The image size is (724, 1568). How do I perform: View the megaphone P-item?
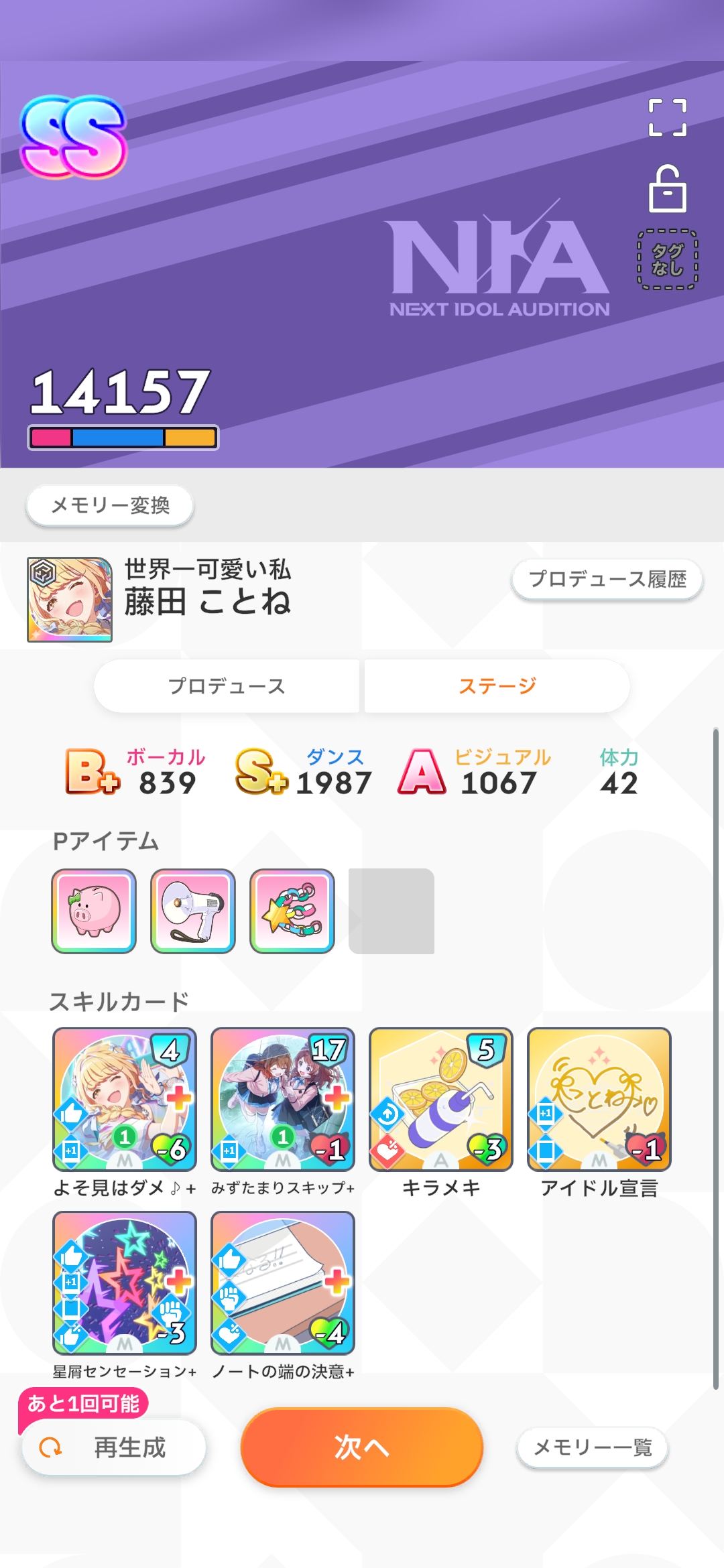[193, 911]
